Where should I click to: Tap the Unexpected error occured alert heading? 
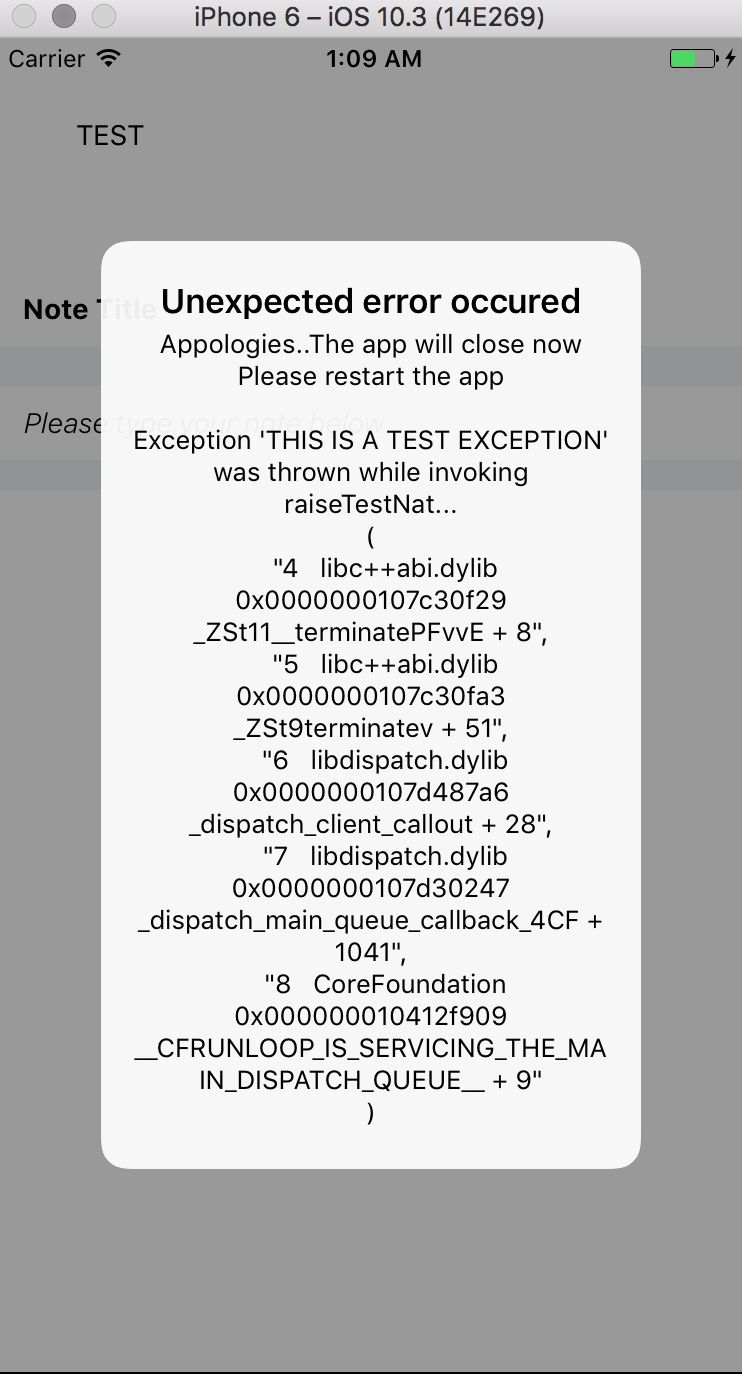(x=371, y=301)
